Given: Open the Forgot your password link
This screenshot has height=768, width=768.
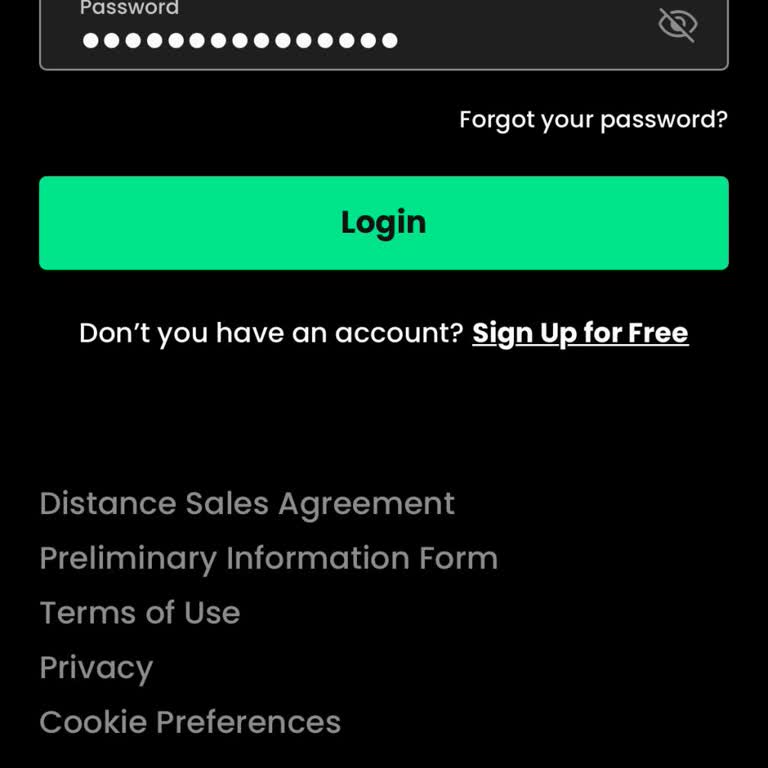Looking at the screenshot, I should (593, 120).
